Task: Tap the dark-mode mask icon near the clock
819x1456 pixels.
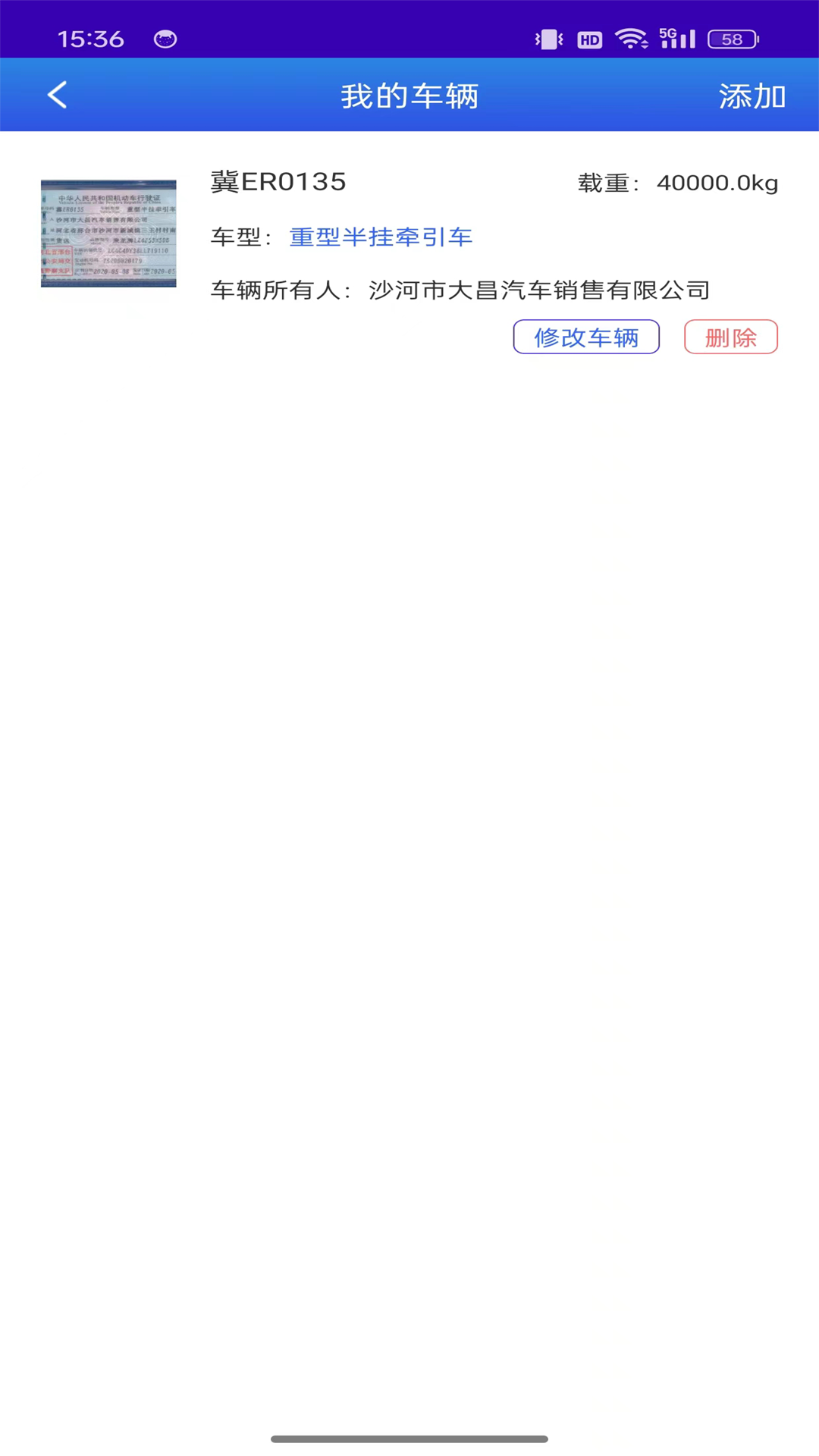Action: [165, 39]
